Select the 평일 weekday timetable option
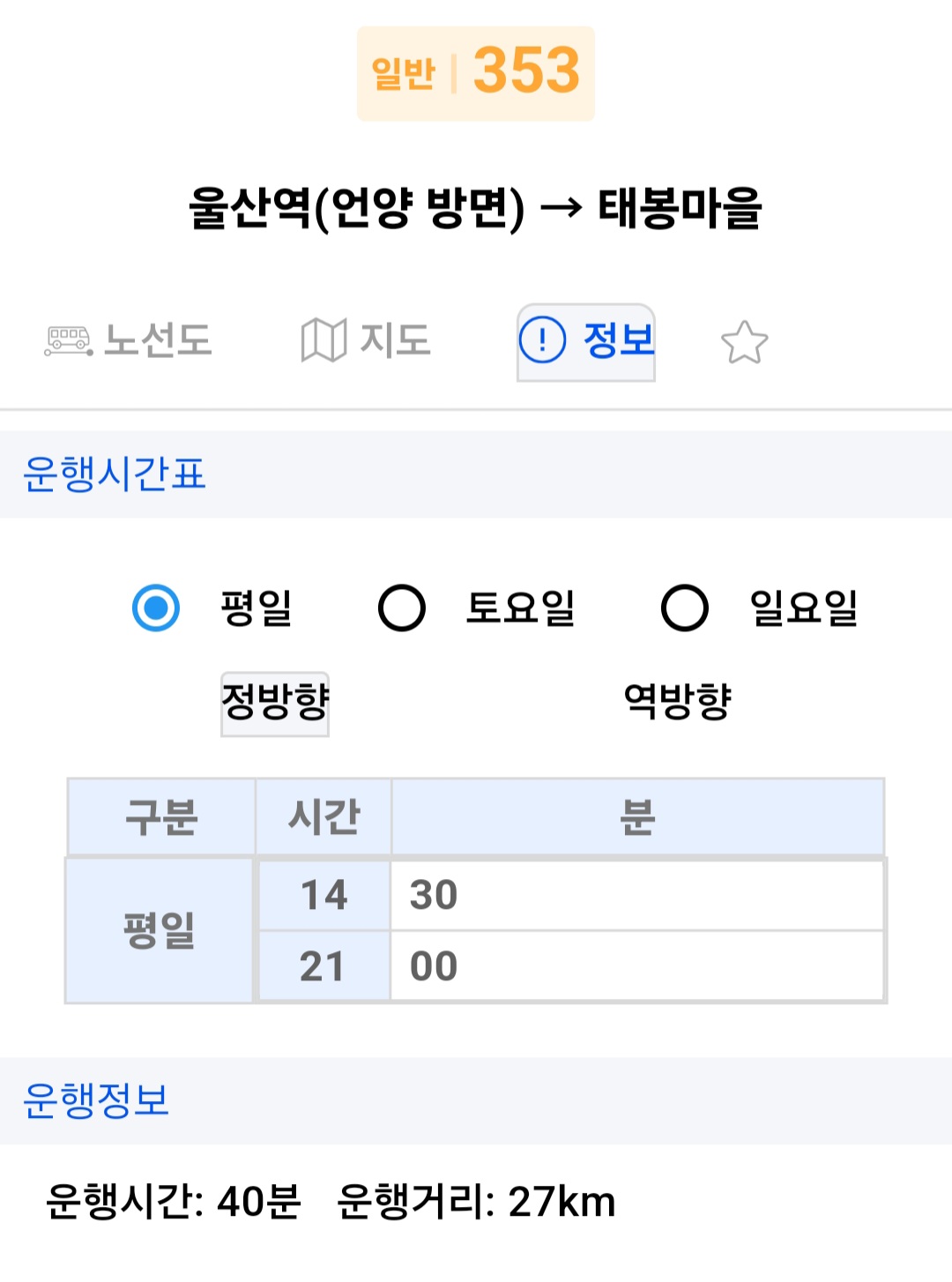Viewport: 952px width, 1282px height. pyautogui.click(x=157, y=607)
